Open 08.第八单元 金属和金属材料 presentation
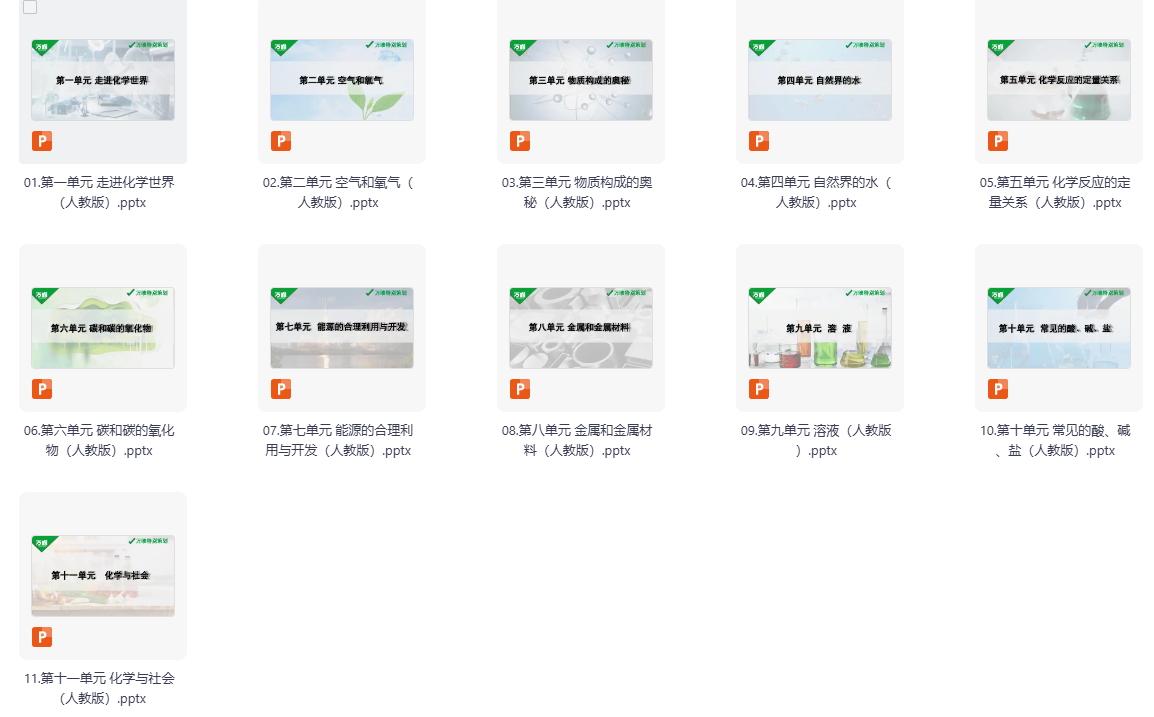This screenshot has height=717, width=1154. click(581, 328)
